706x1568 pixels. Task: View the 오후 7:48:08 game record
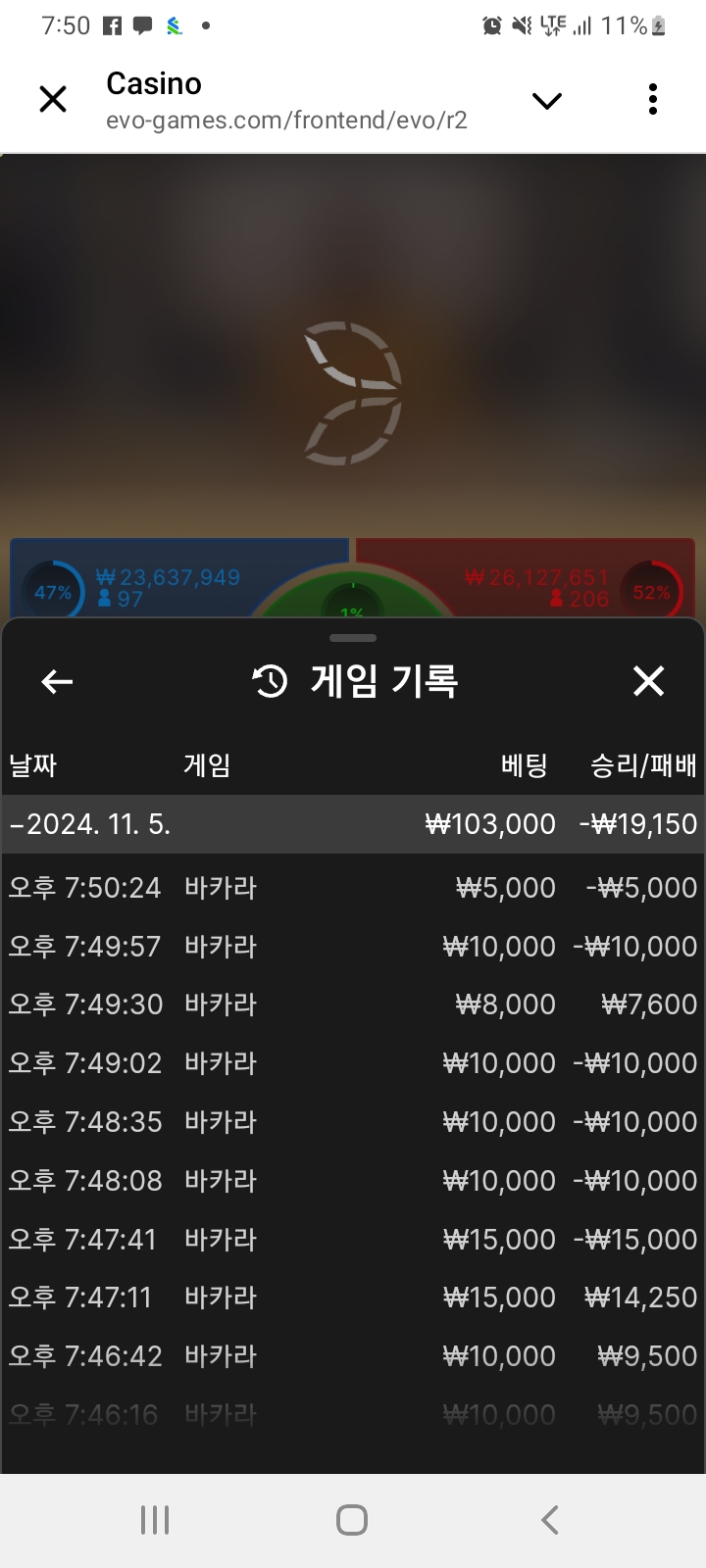coord(353,1181)
